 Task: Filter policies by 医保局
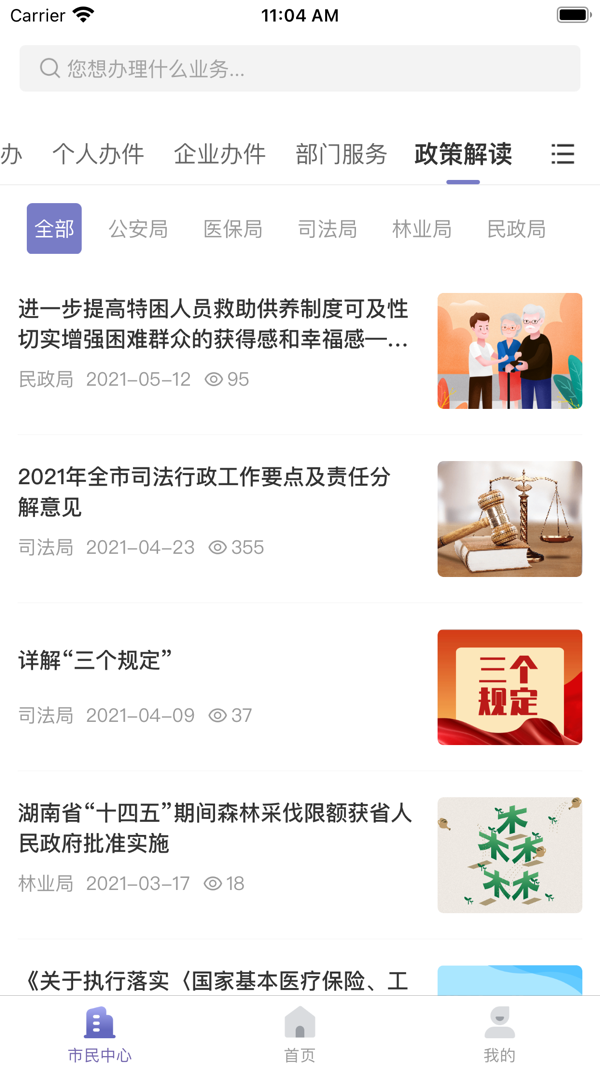tap(233, 229)
